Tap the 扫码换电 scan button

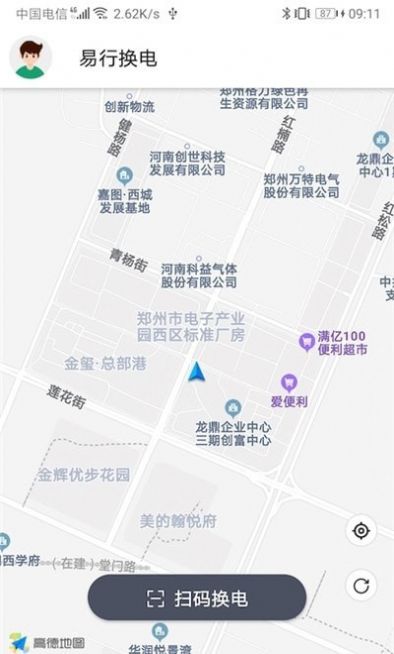tap(197, 598)
